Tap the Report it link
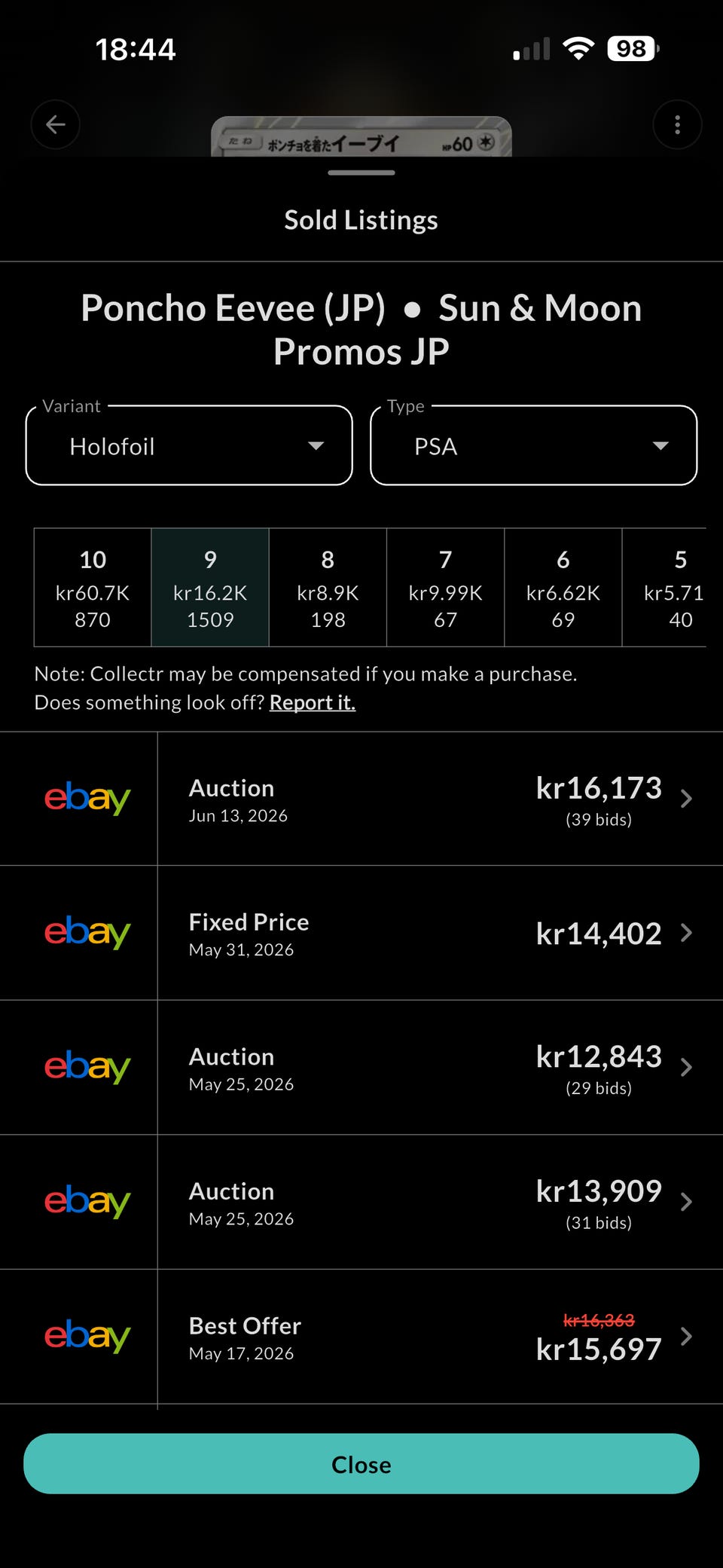Image resolution: width=723 pixels, height=1568 pixels. click(313, 702)
